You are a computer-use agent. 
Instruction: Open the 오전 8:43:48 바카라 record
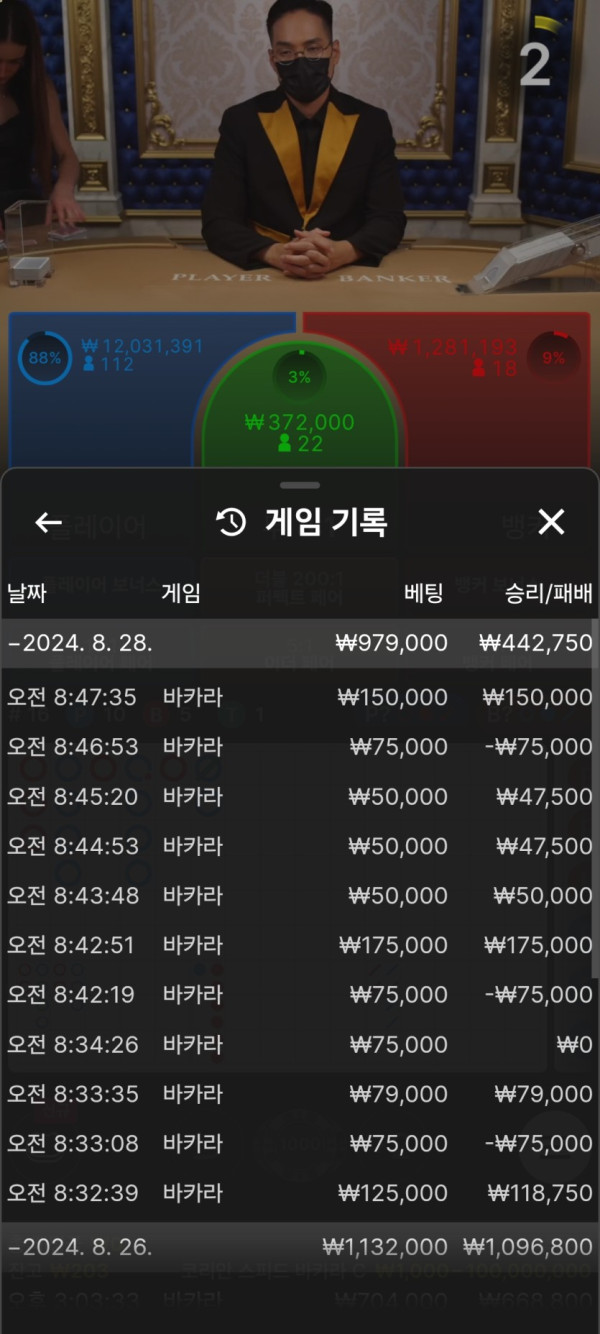pyautogui.click(x=300, y=896)
